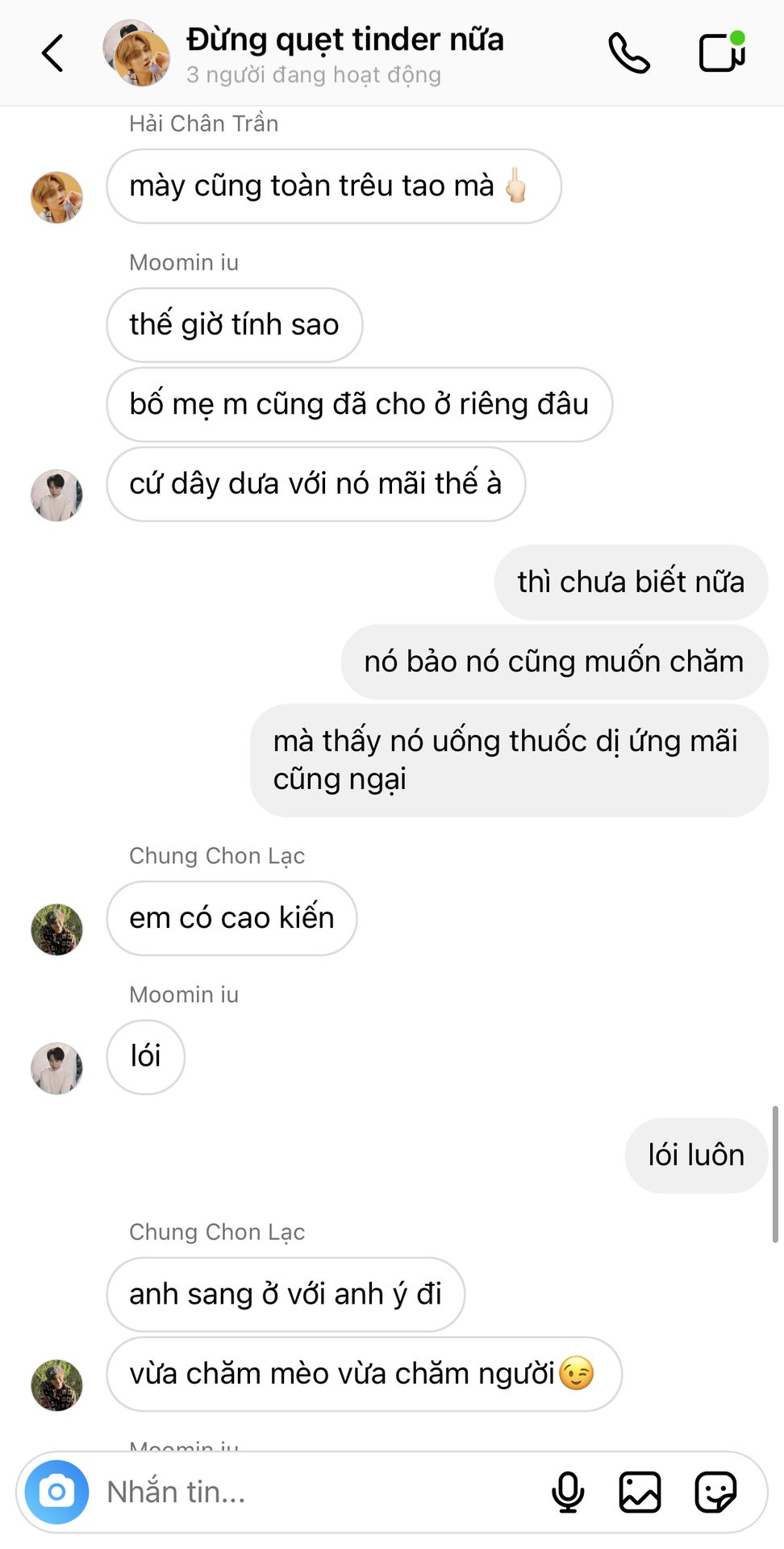Open Moomin iu's avatar beside lói
Screen dimensions: 784x1549
(x=56, y=1068)
